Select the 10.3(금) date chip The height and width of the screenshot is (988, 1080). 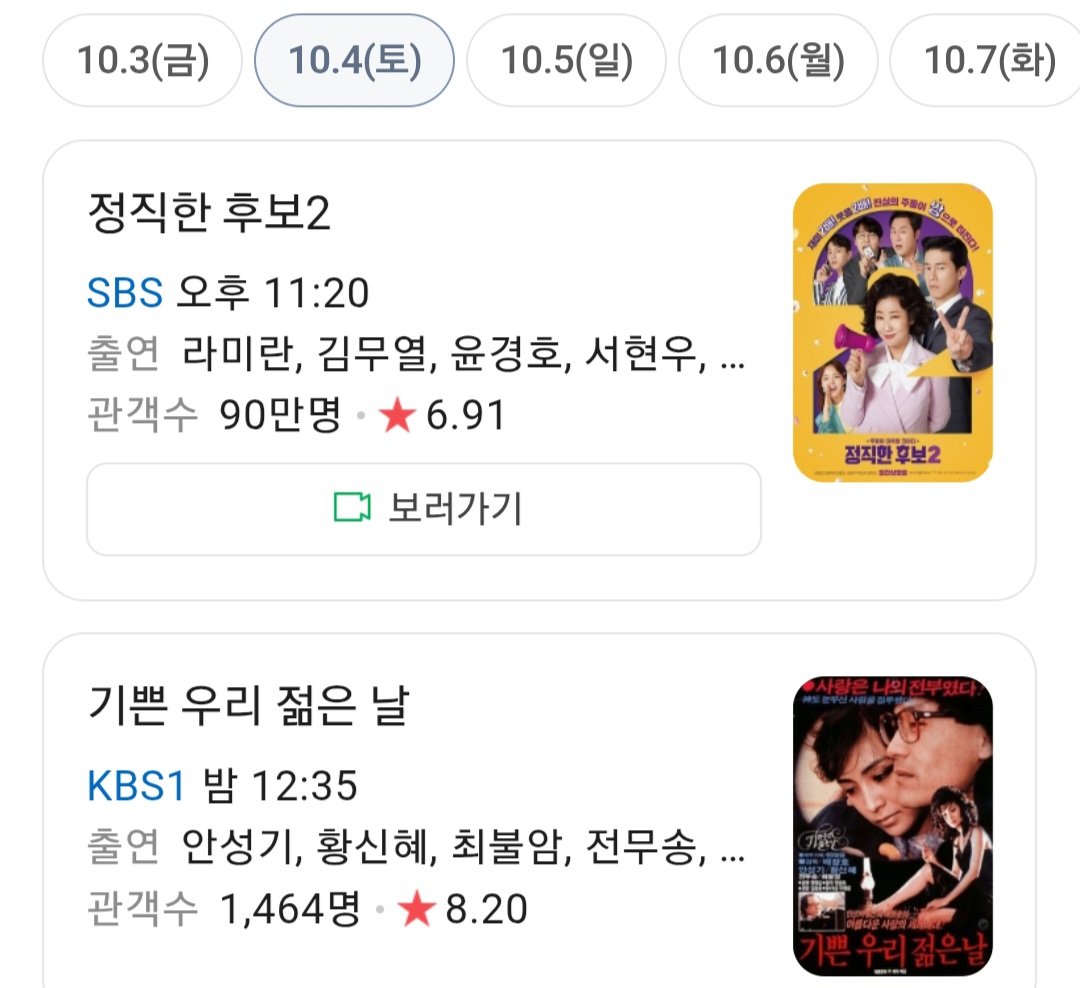pyautogui.click(x=142, y=61)
